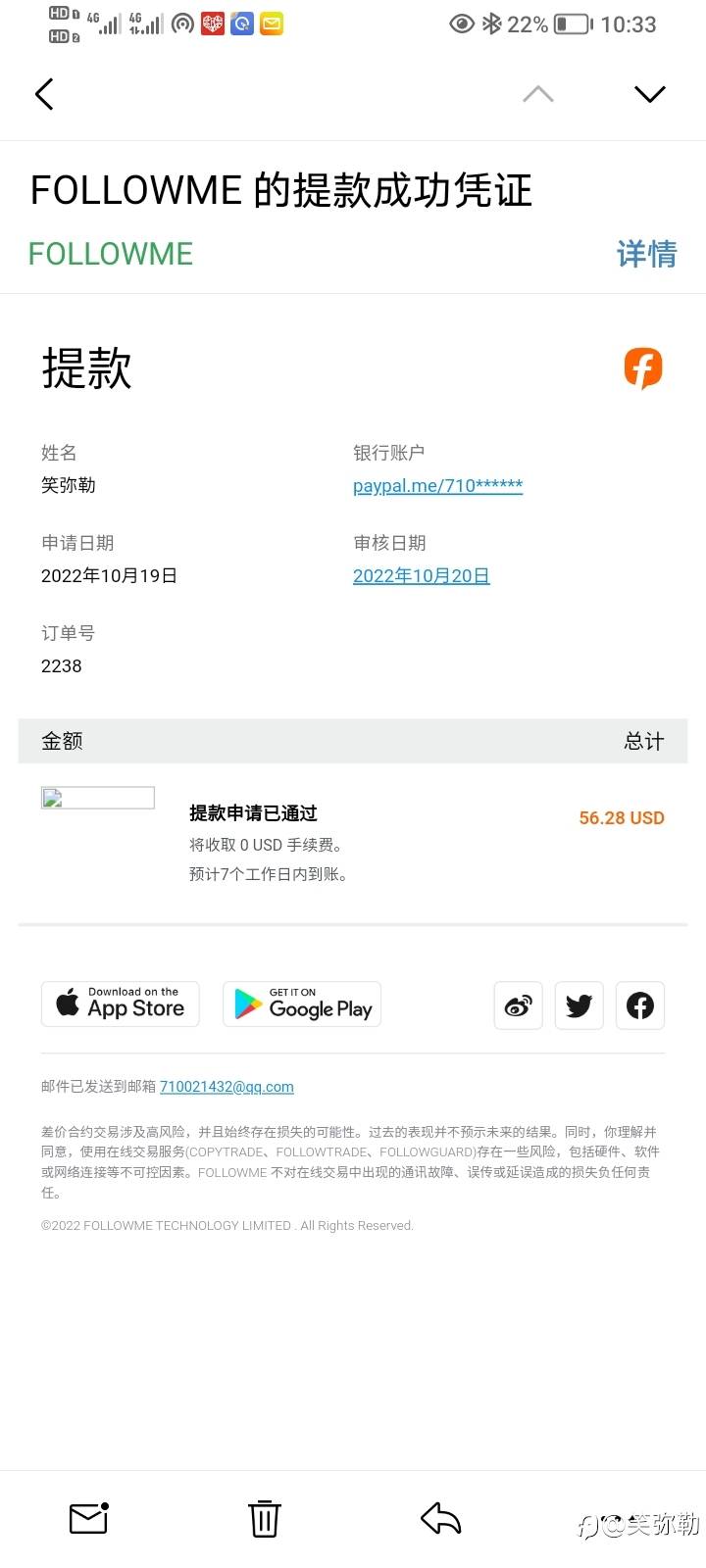Image resolution: width=706 pixels, height=1568 pixels.
Task: Open the Twitter social link
Action: point(579,1004)
